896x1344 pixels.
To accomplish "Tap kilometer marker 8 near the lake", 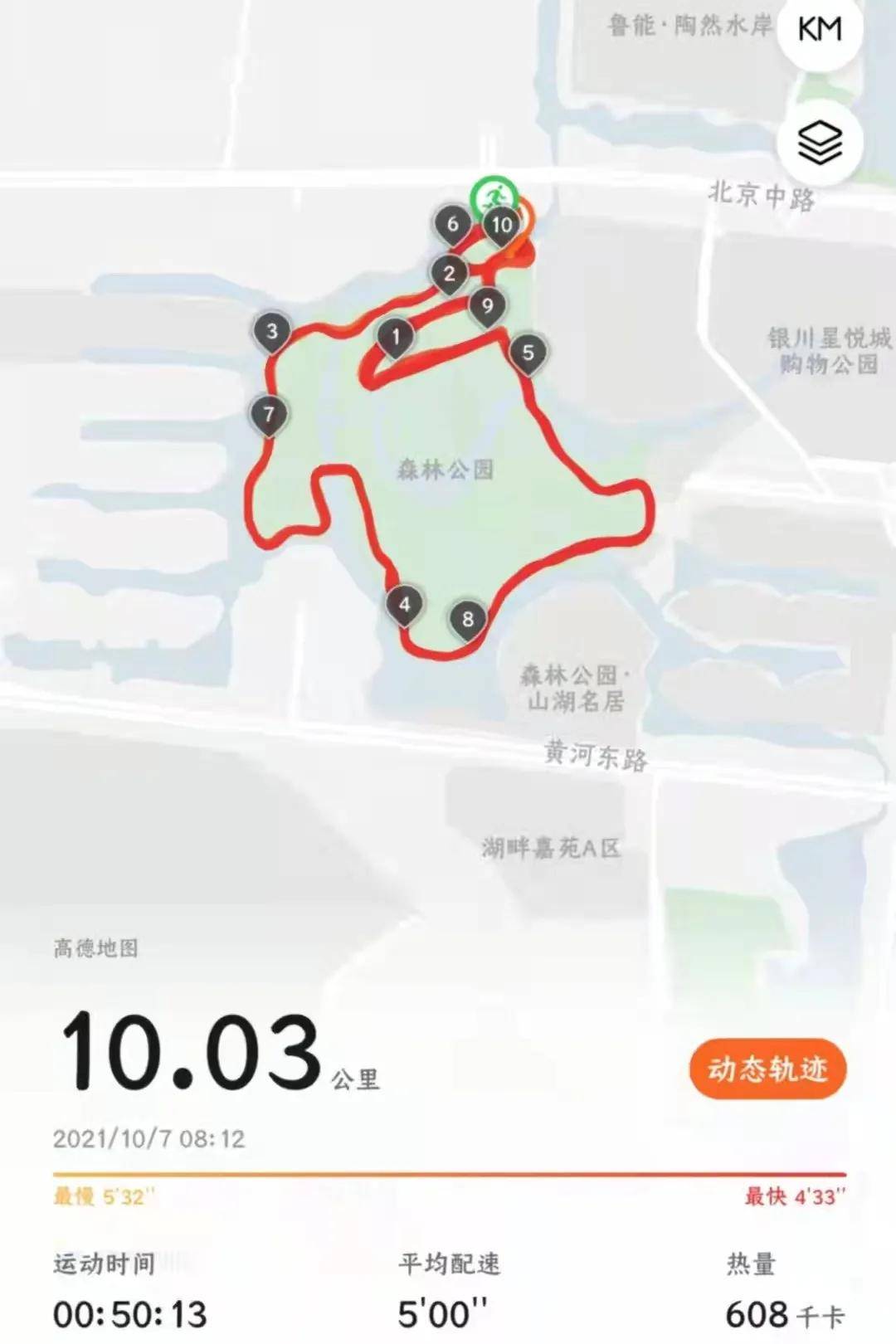I will pos(467,617).
